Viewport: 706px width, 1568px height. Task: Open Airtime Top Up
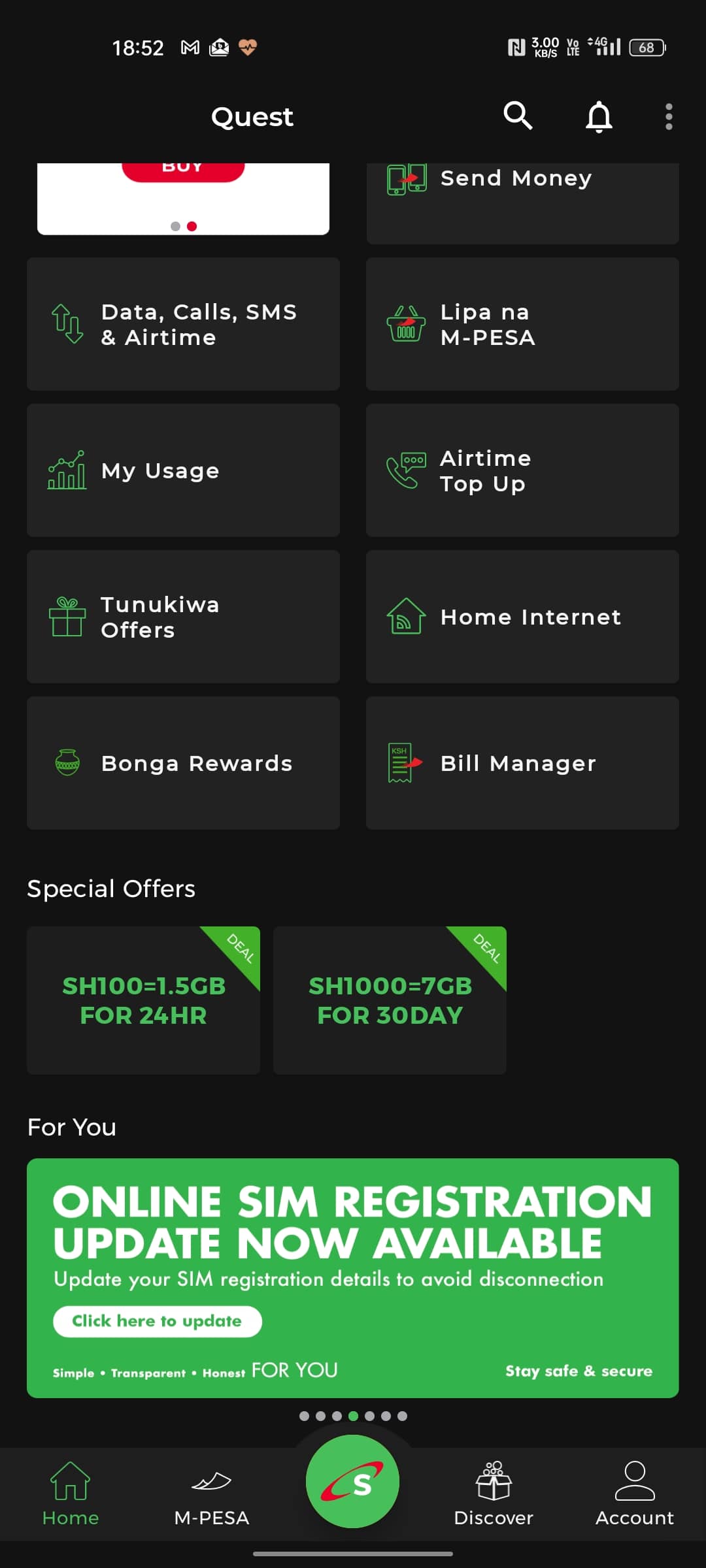tap(522, 470)
